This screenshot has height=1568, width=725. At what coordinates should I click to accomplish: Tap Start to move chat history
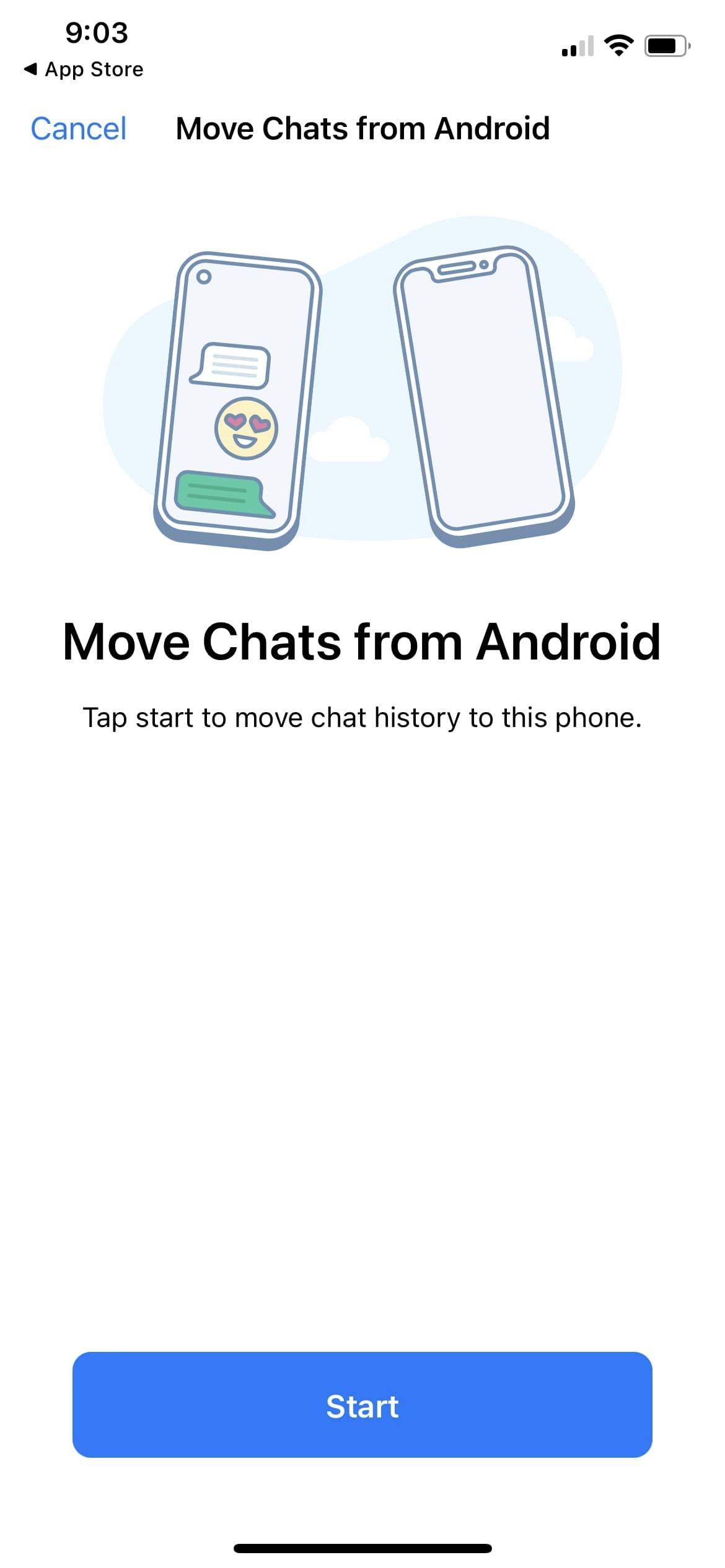(x=362, y=1406)
